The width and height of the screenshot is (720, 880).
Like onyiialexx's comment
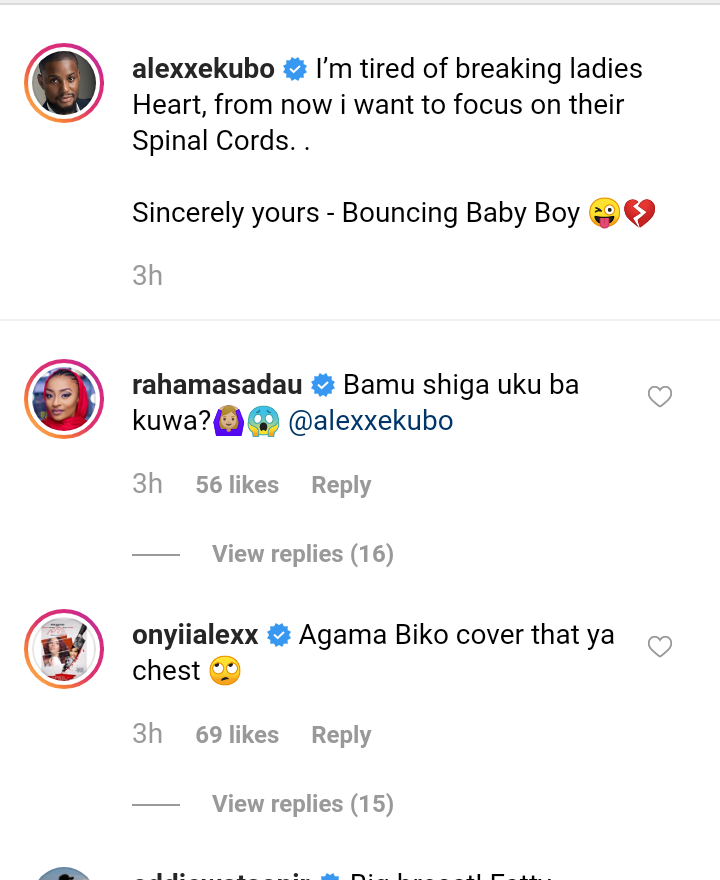point(659,647)
